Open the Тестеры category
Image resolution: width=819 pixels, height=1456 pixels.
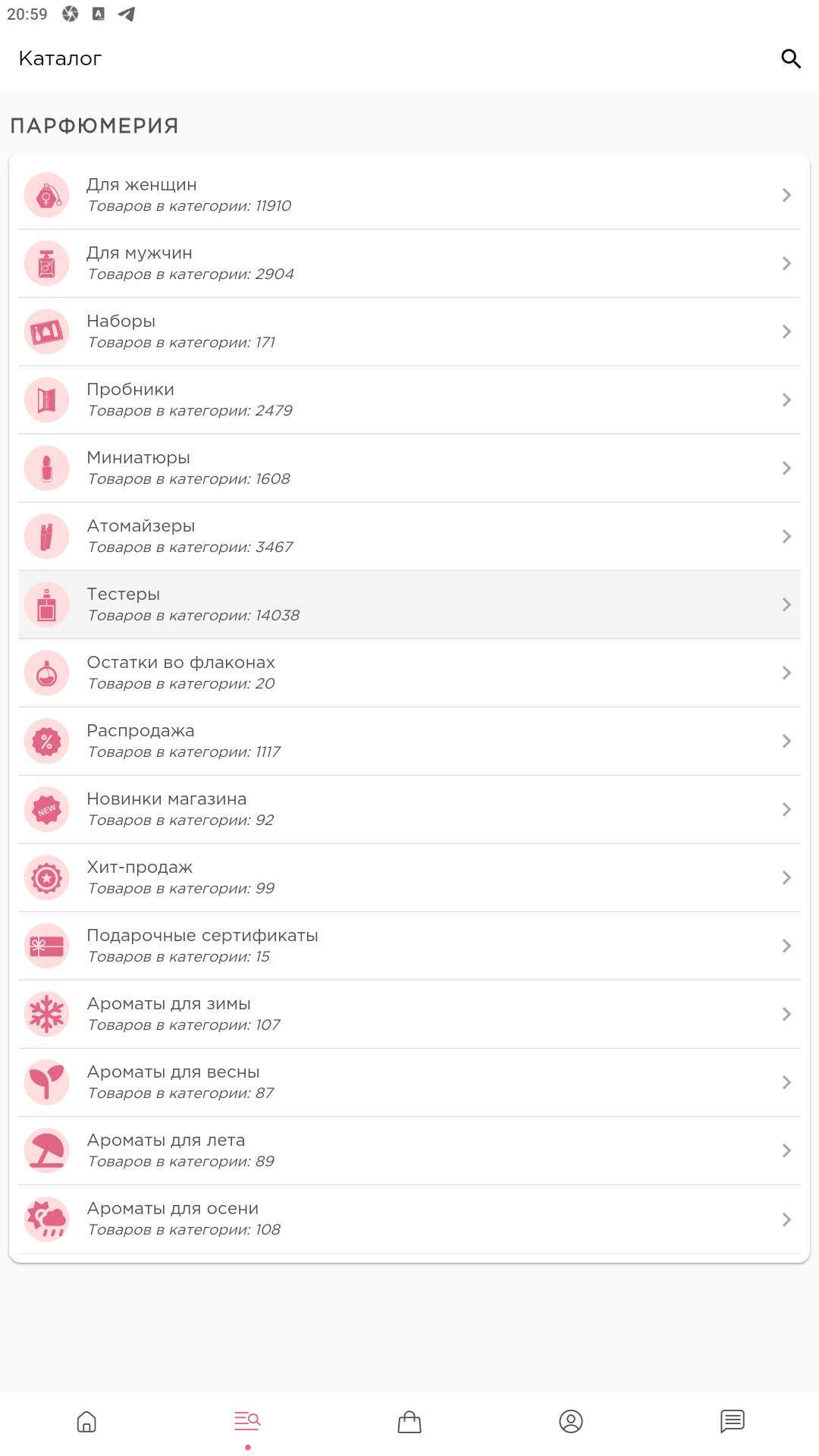coord(409,605)
